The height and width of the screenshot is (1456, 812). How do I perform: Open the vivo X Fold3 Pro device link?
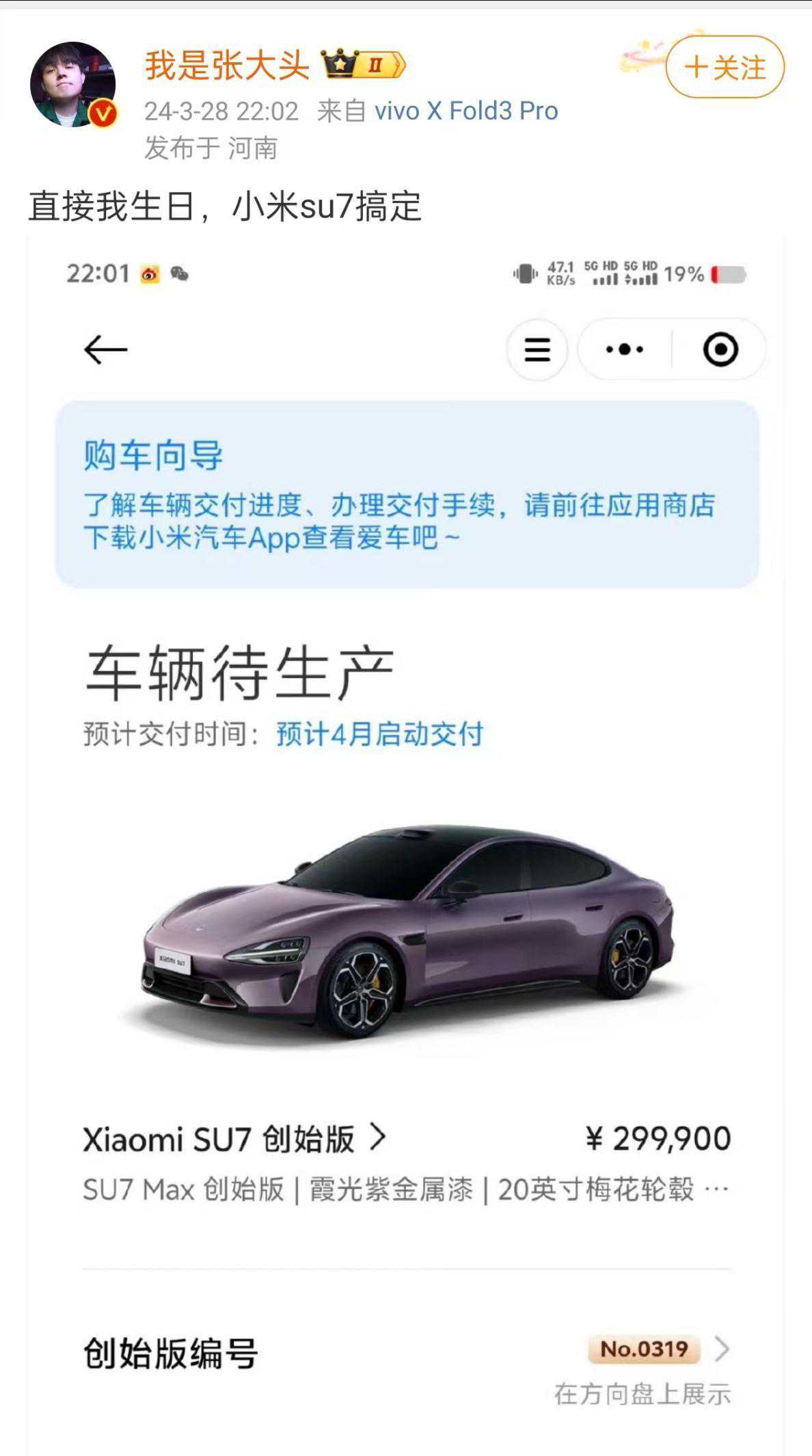click(466, 111)
